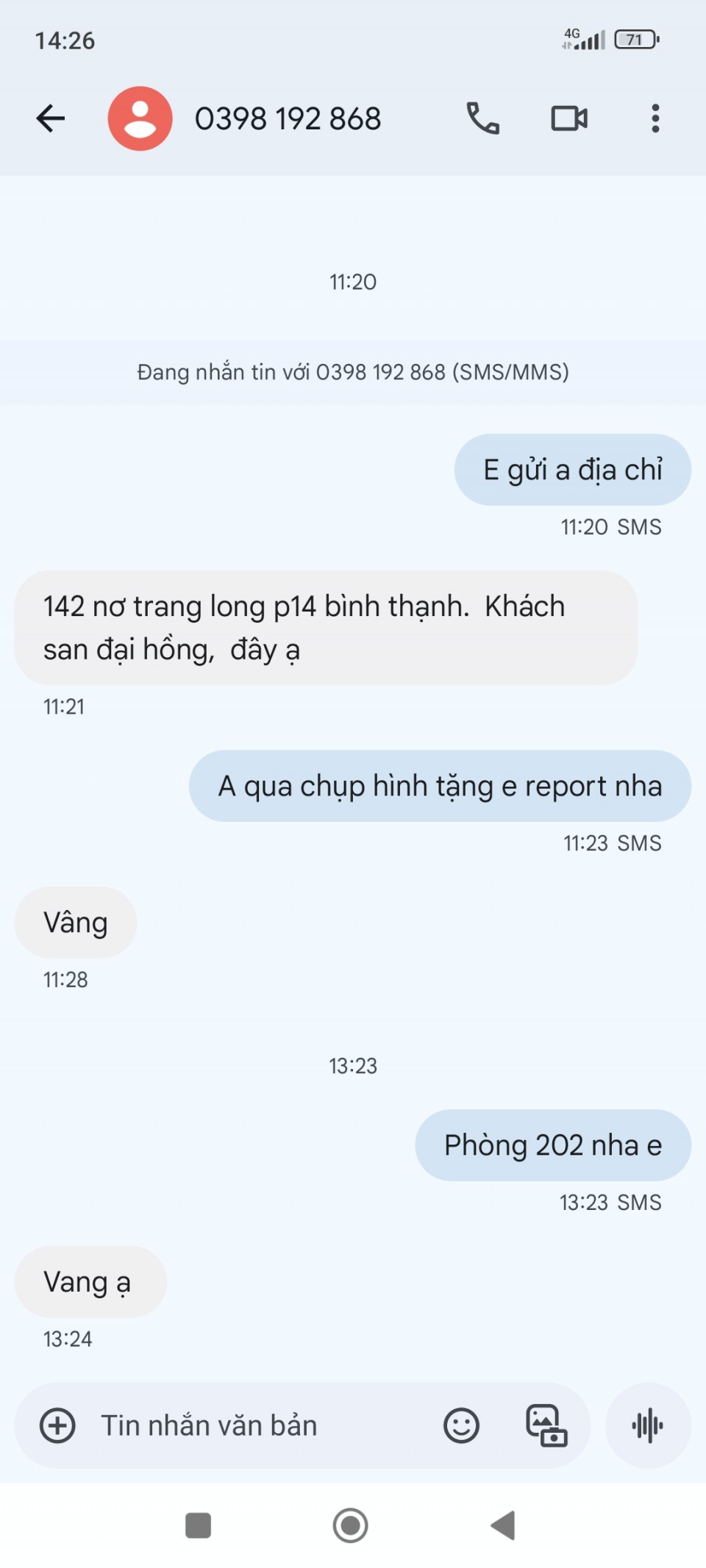Start a voice call with this number
Image resolution: width=706 pixels, height=1568 pixels.
point(482,118)
